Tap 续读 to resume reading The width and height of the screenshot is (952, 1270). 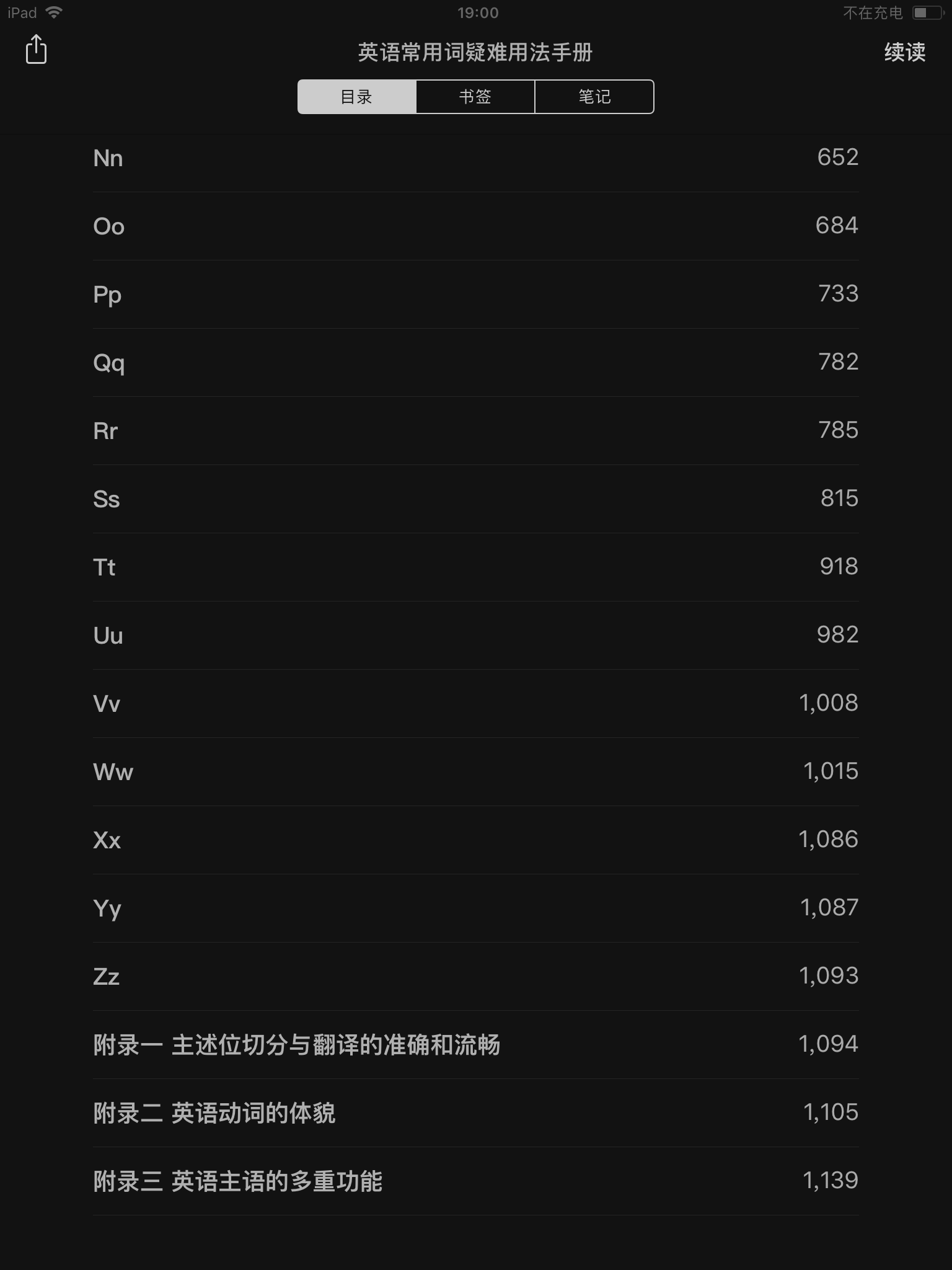904,52
